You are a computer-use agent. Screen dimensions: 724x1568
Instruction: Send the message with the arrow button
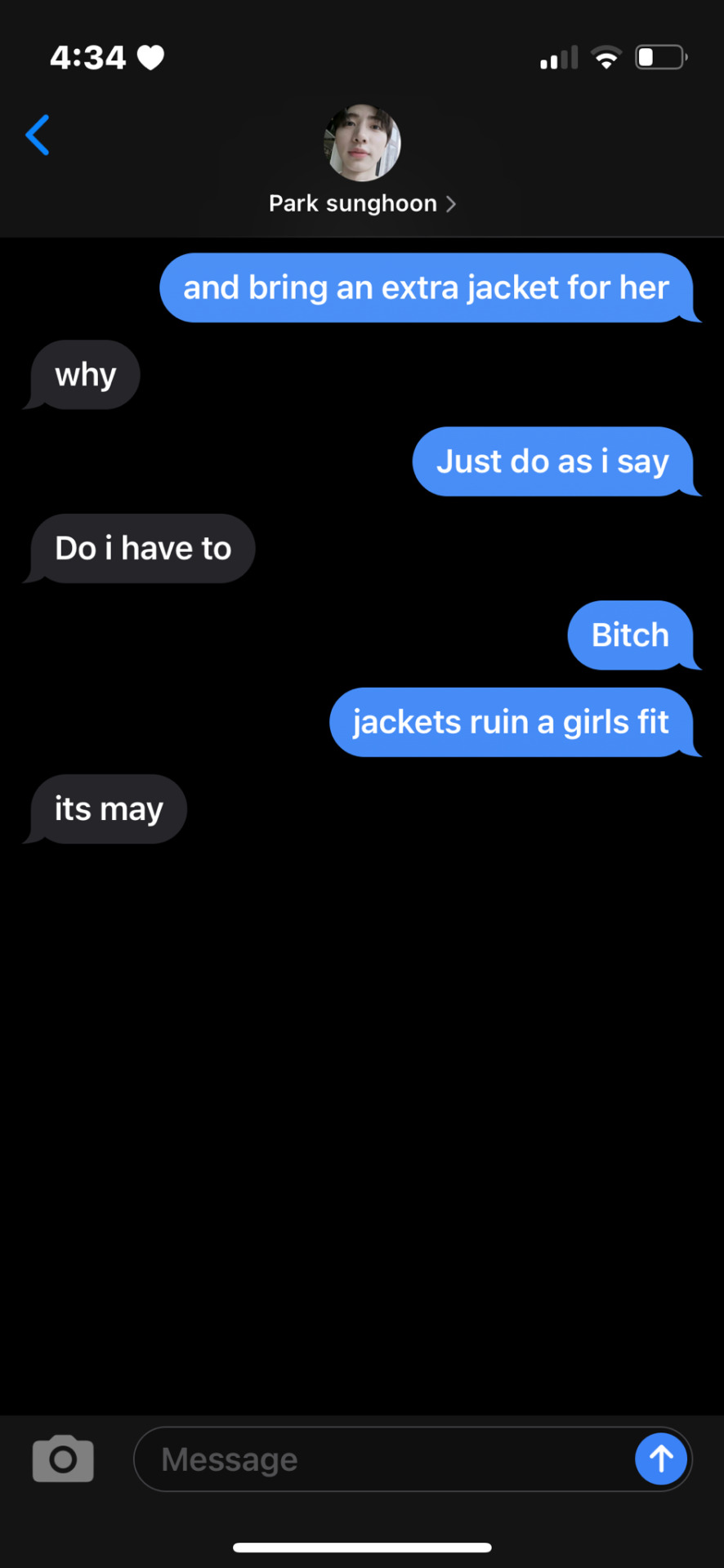660,1459
